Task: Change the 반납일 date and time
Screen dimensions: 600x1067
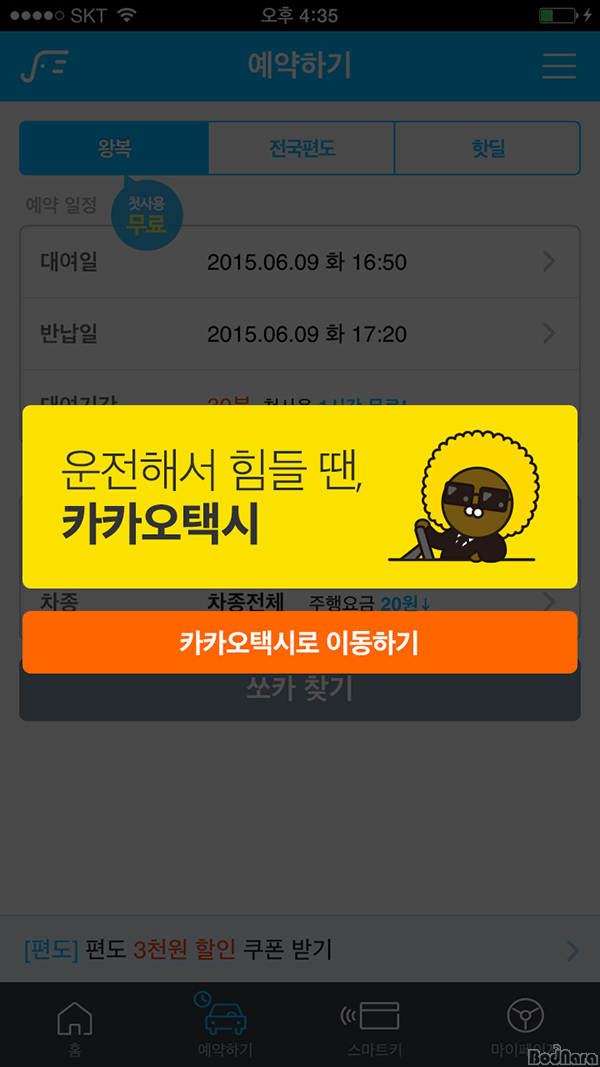Action: (x=300, y=334)
